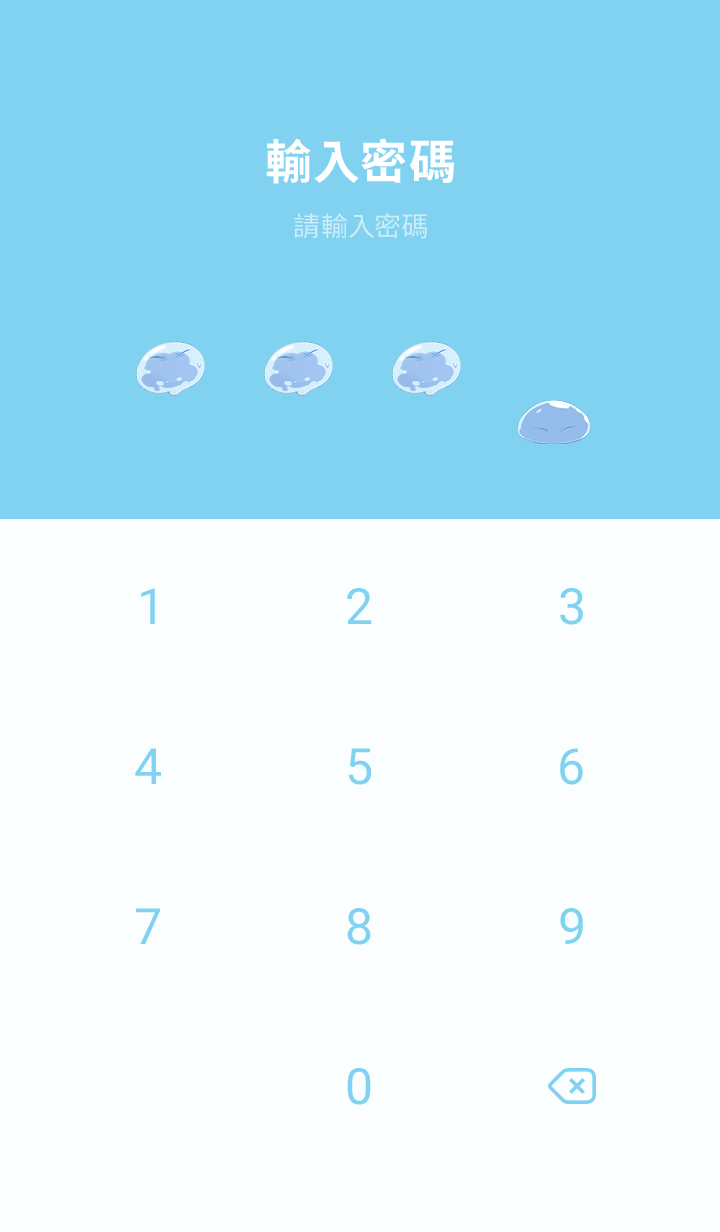Select digit 3 on the passcode pad
This screenshot has height=1232, width=720.
pyautogui.click(x=571, y=607)
